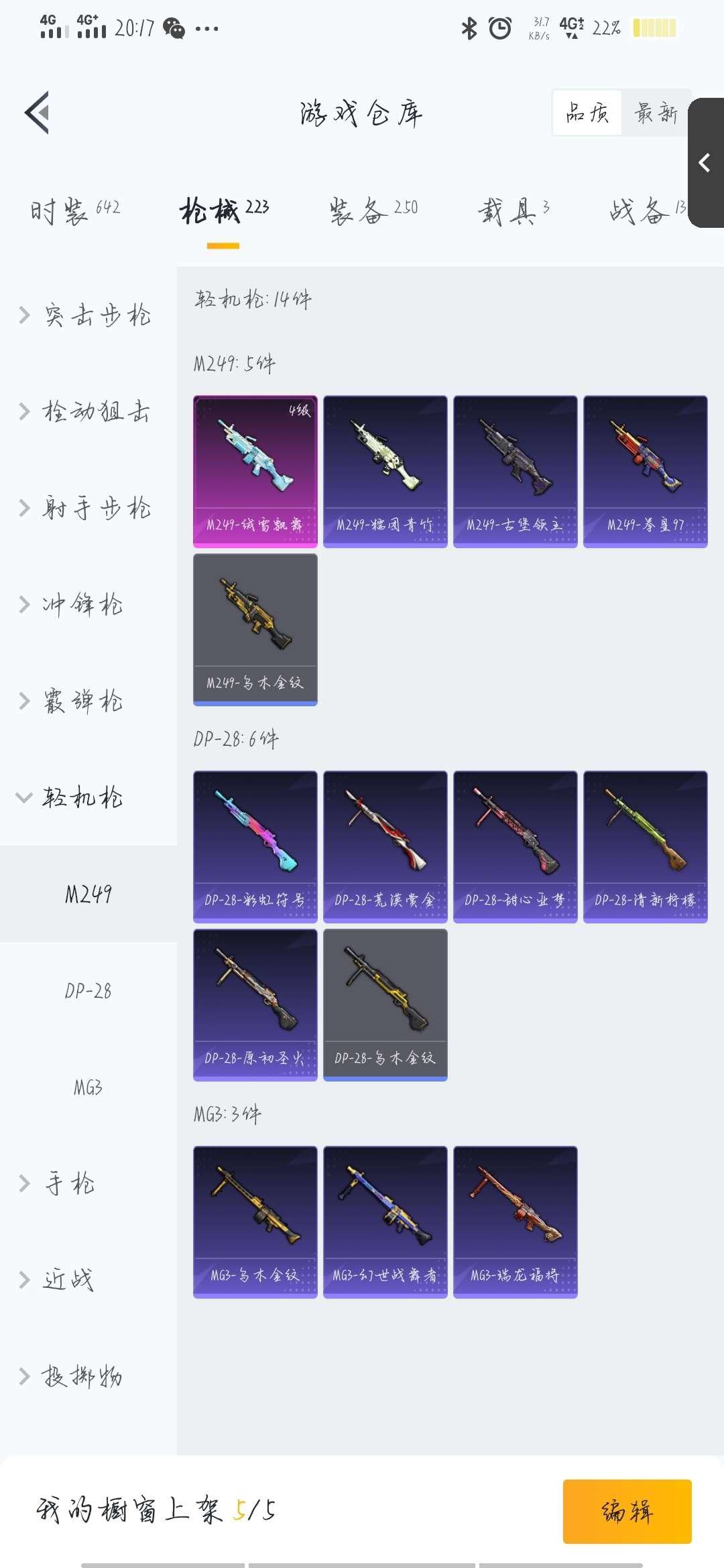The height and width of the screenshot is (1568, 724).
Task: Select DP-28 in the side list
Action: [x=88, y=990]
